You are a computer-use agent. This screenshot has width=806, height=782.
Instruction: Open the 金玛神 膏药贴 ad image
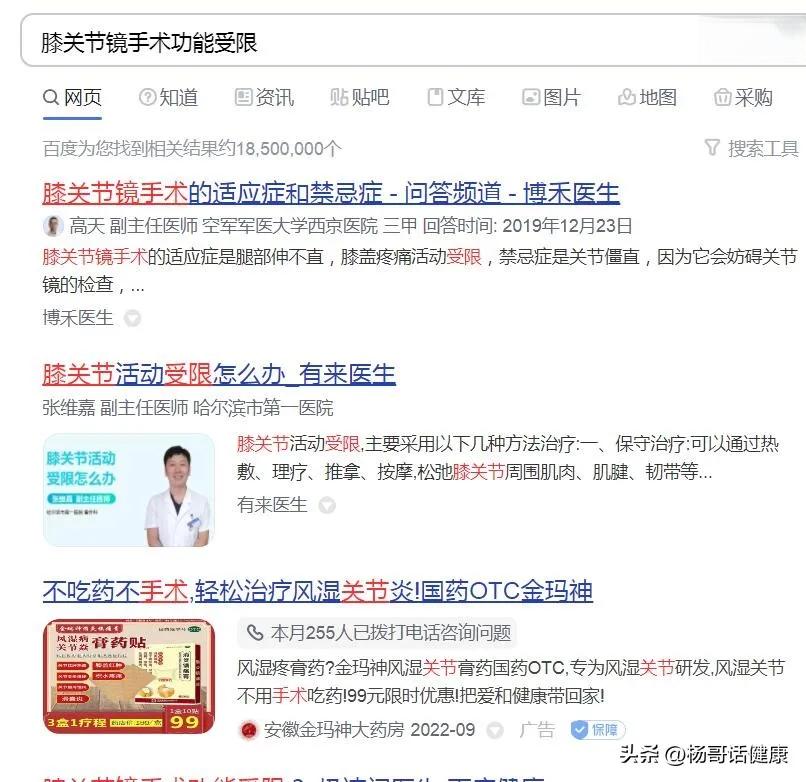coord(128,676)
